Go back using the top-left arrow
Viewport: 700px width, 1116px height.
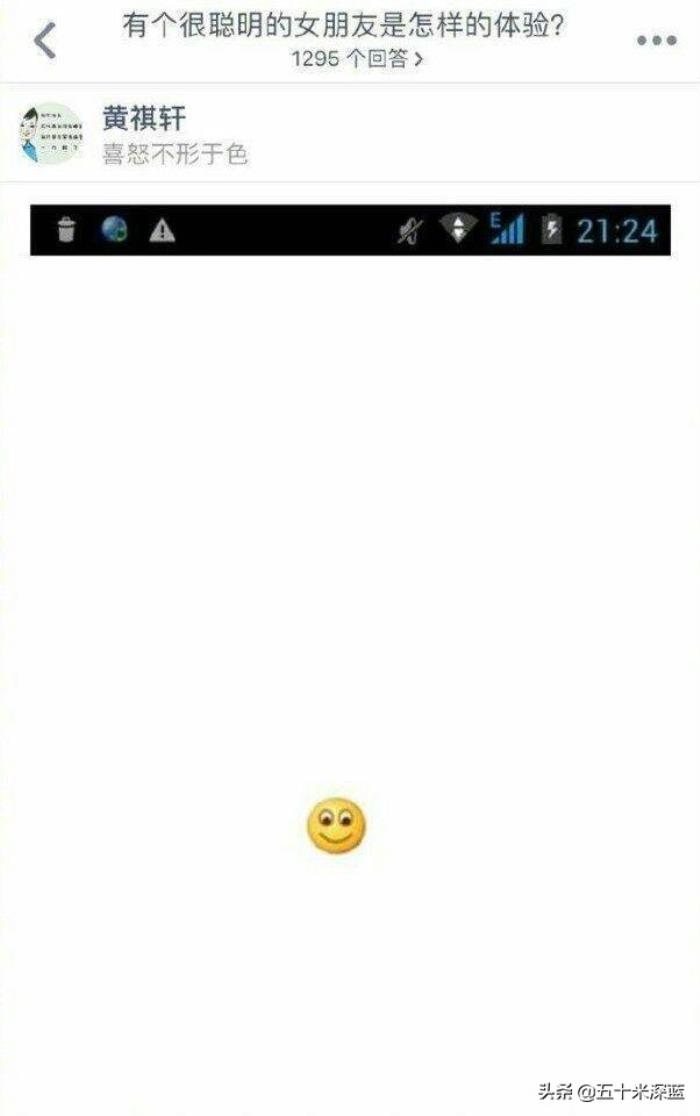point(45,41)
